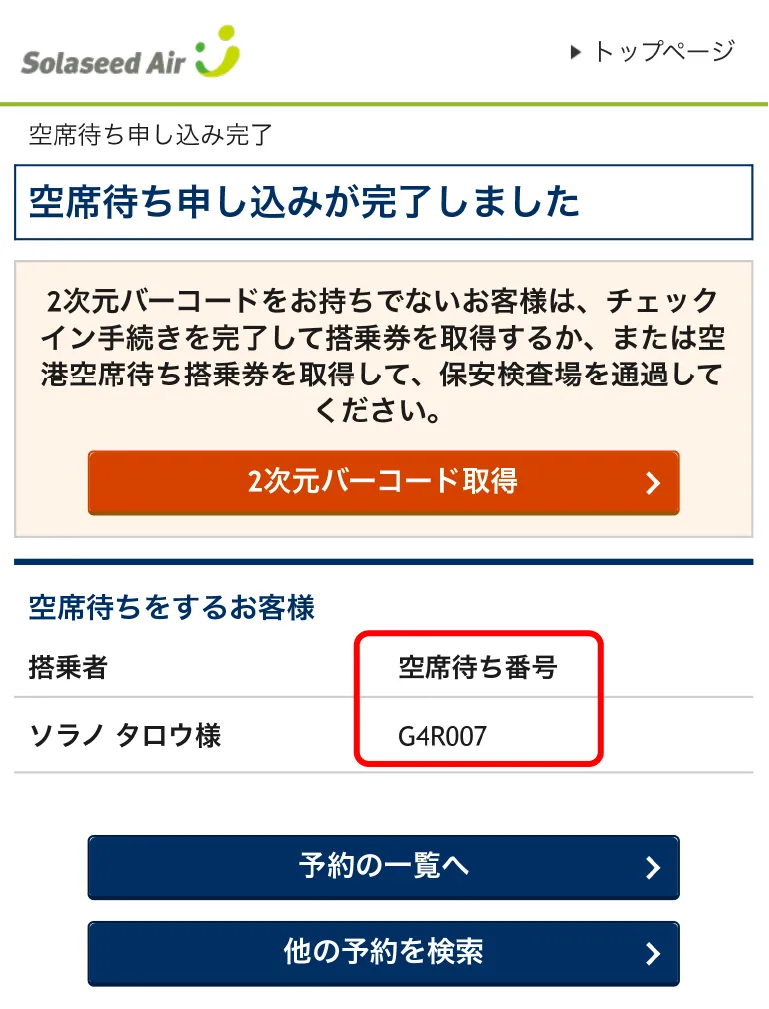This screenshot has height=1009, width=769.
Task: Select 他の予約を検索 button
Action: (x=383, y=952)
